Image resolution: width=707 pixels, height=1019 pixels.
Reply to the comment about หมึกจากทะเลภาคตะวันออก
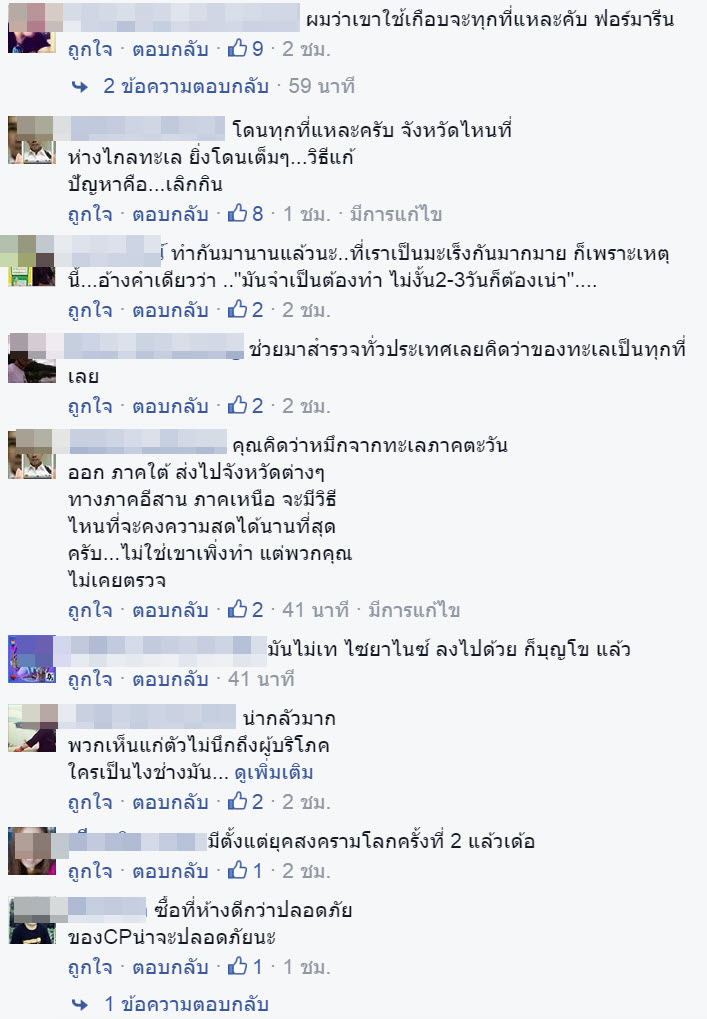170,610
